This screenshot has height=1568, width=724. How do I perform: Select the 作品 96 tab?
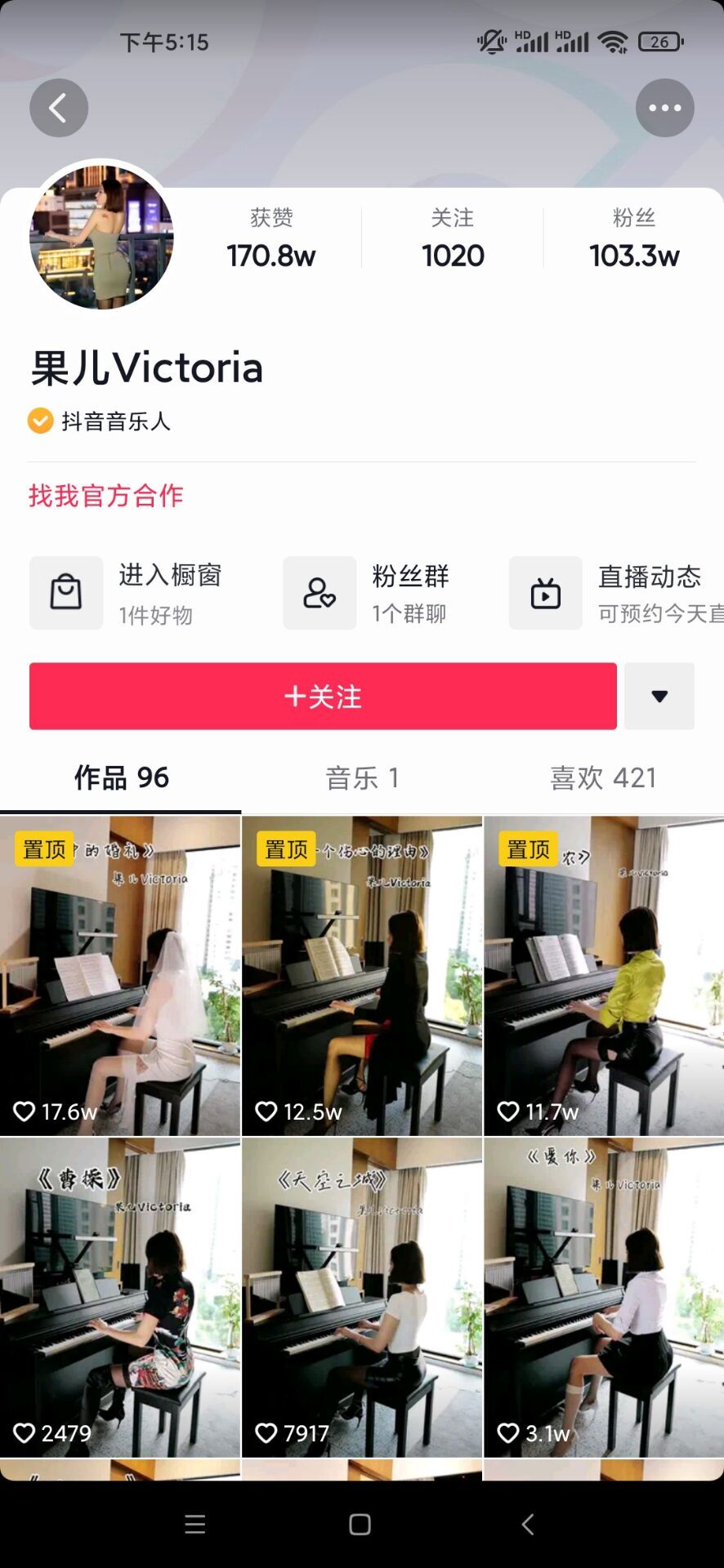click(121, 778)
